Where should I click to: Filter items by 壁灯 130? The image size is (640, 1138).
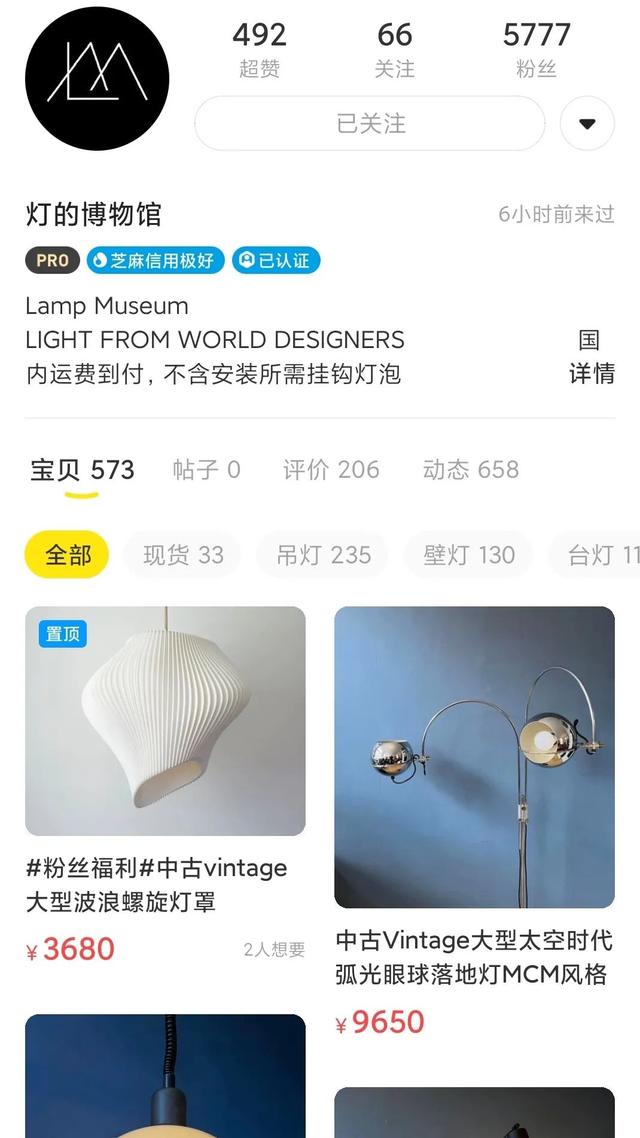coord(469,555)
